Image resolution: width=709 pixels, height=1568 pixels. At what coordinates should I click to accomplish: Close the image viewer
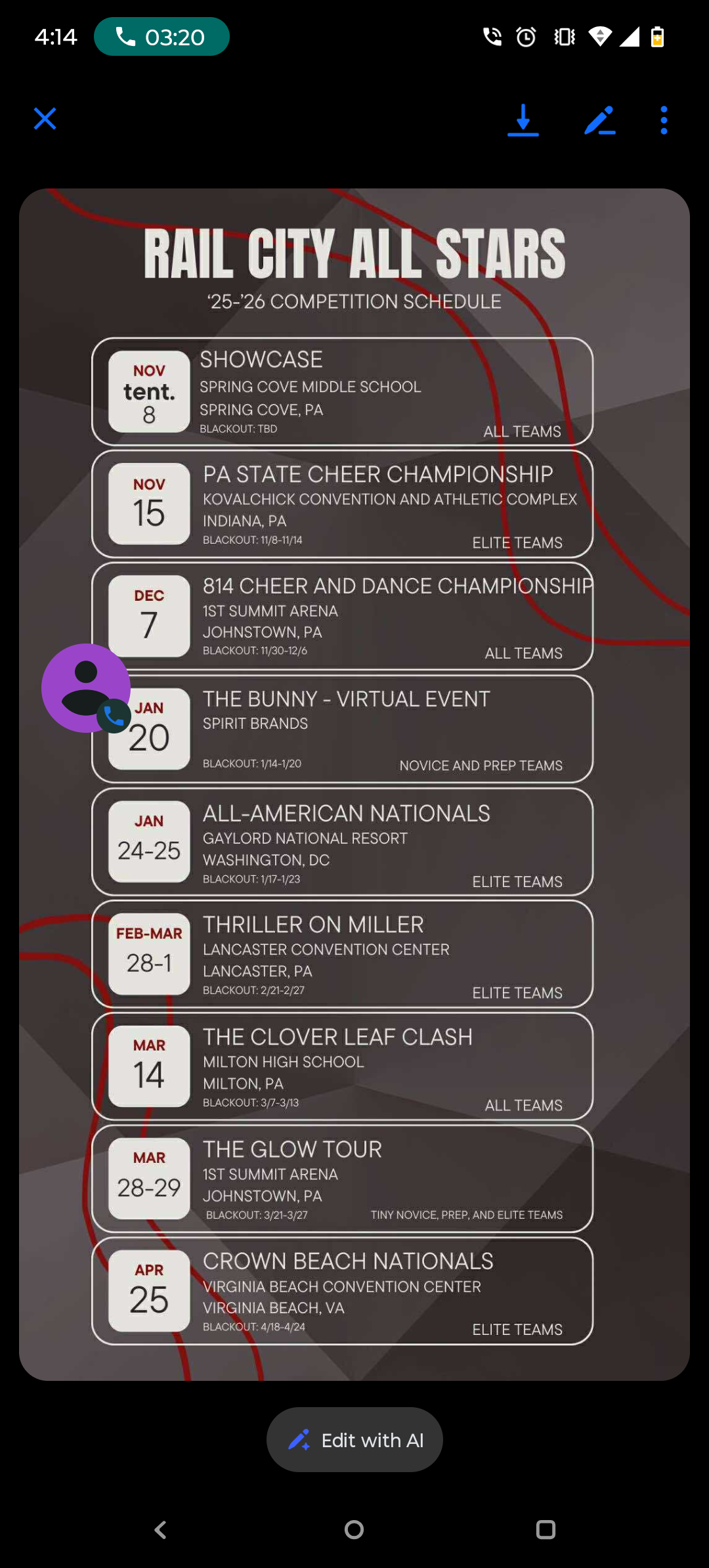click(x=45, y=119)
